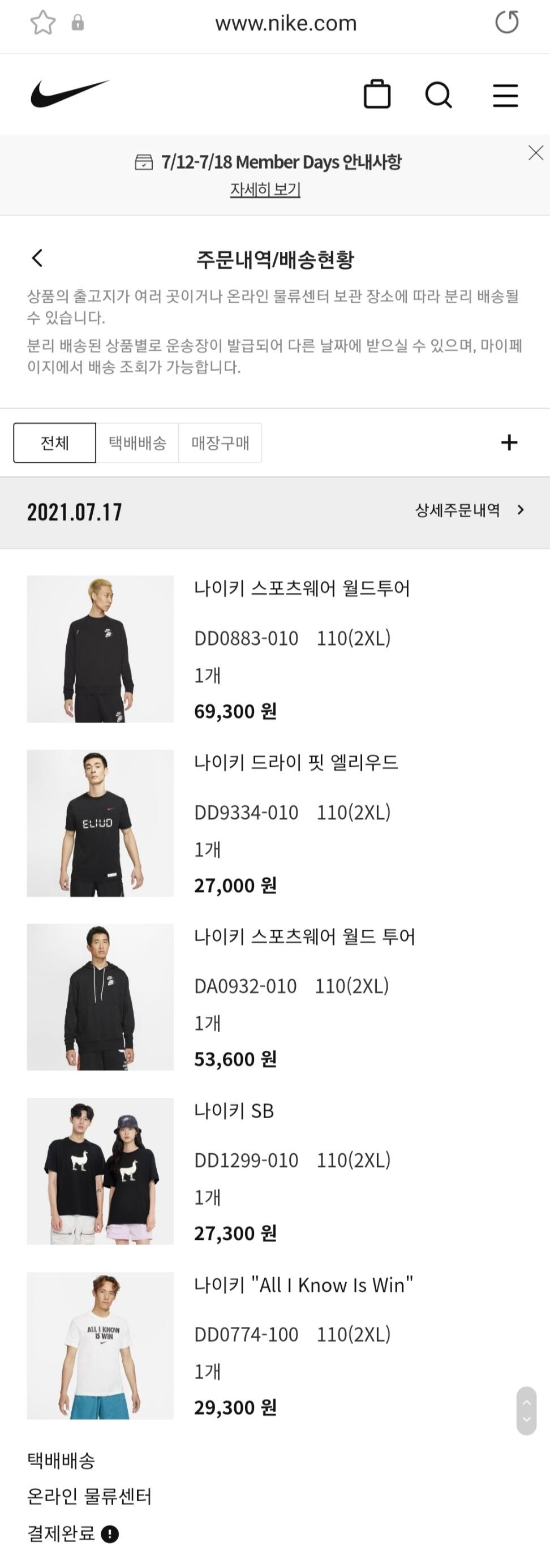
Task: Select the 전체 tab
Action: pos(55,443)
